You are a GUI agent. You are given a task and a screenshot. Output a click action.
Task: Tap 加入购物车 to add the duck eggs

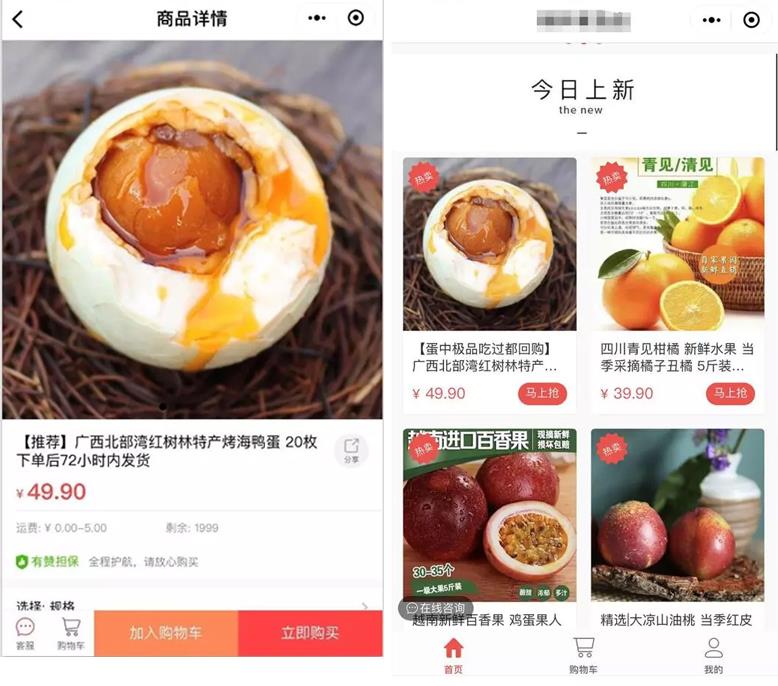tap(166, 633)
